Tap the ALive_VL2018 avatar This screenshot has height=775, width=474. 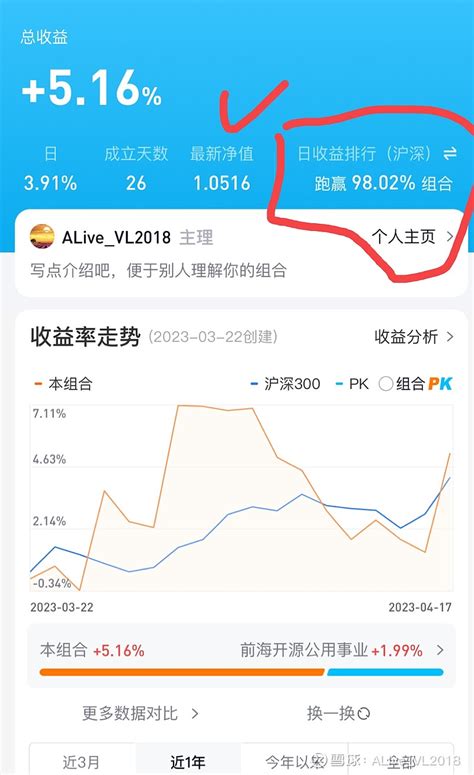(x=42, y=236)
